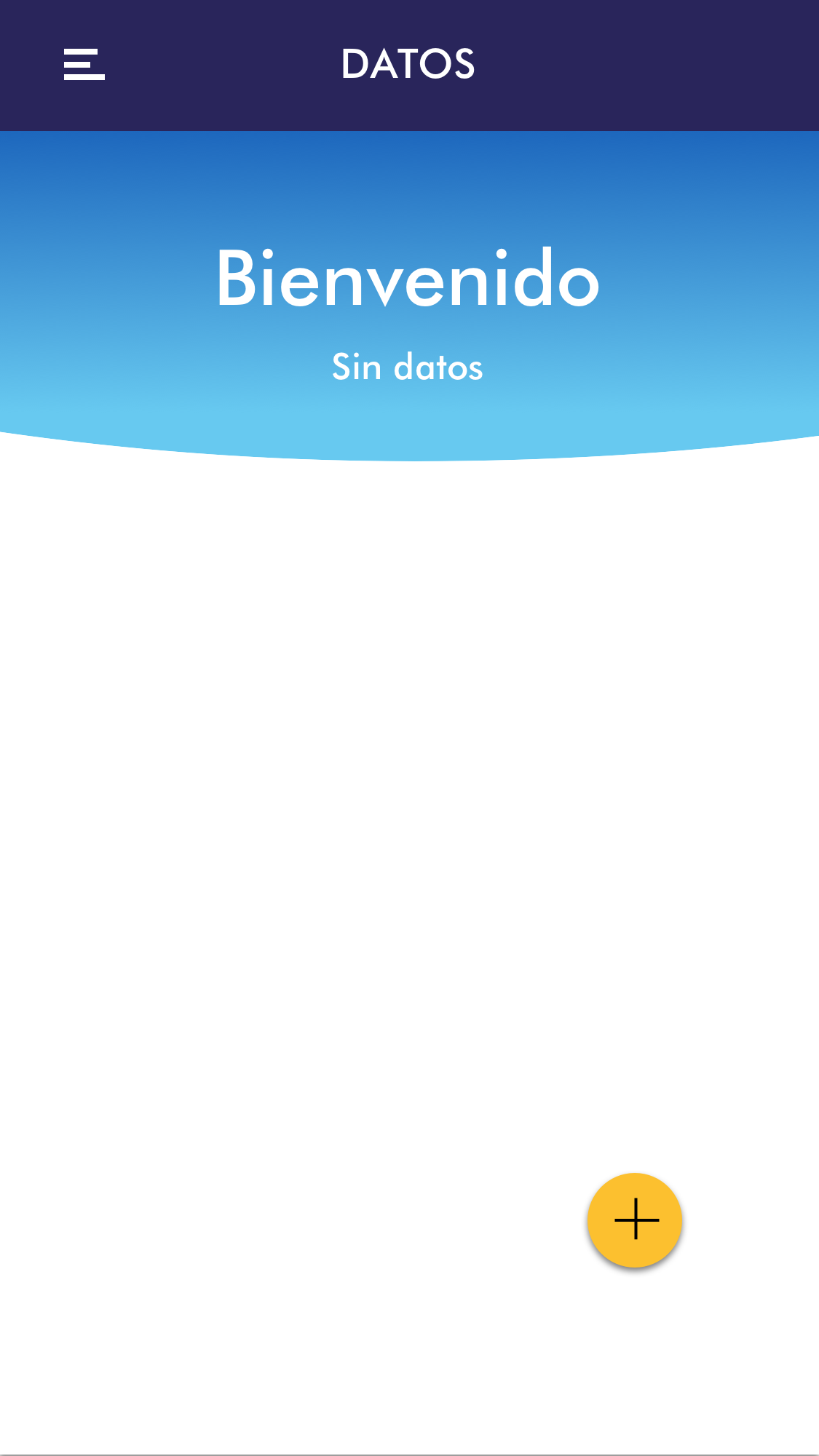The height and width of the screenshot is (1456, 819).
Task: Open the hamburger drawer menu
Action: coord(84,65)
